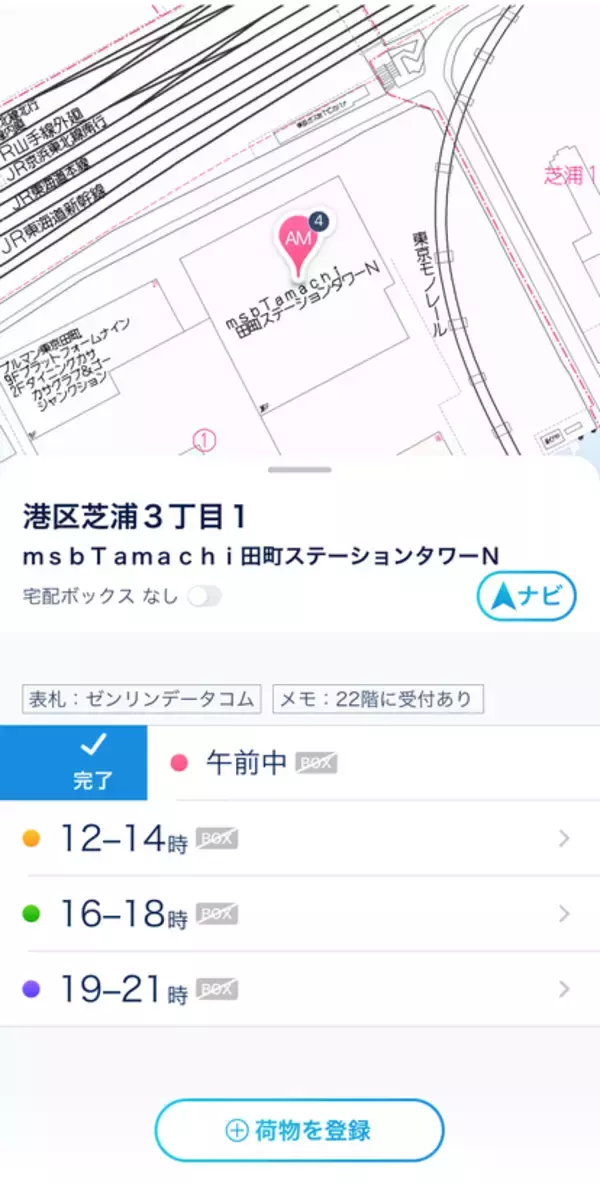
Task: Toggle the 宅配ボックス switch
Action: (x=205, y=597)
